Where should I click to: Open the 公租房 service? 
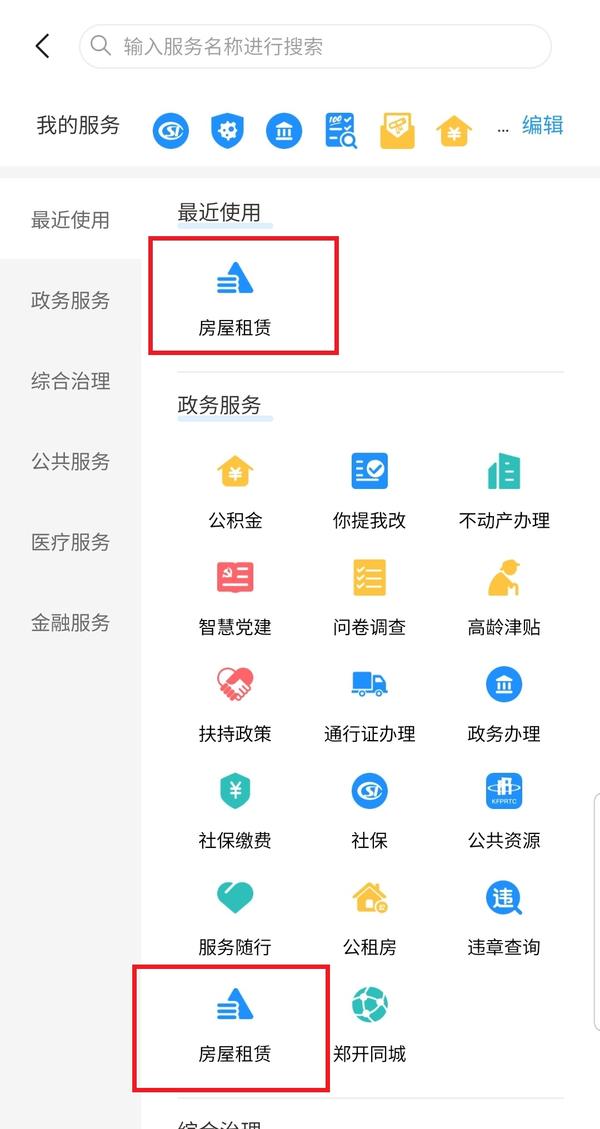(x=369, y=915)
